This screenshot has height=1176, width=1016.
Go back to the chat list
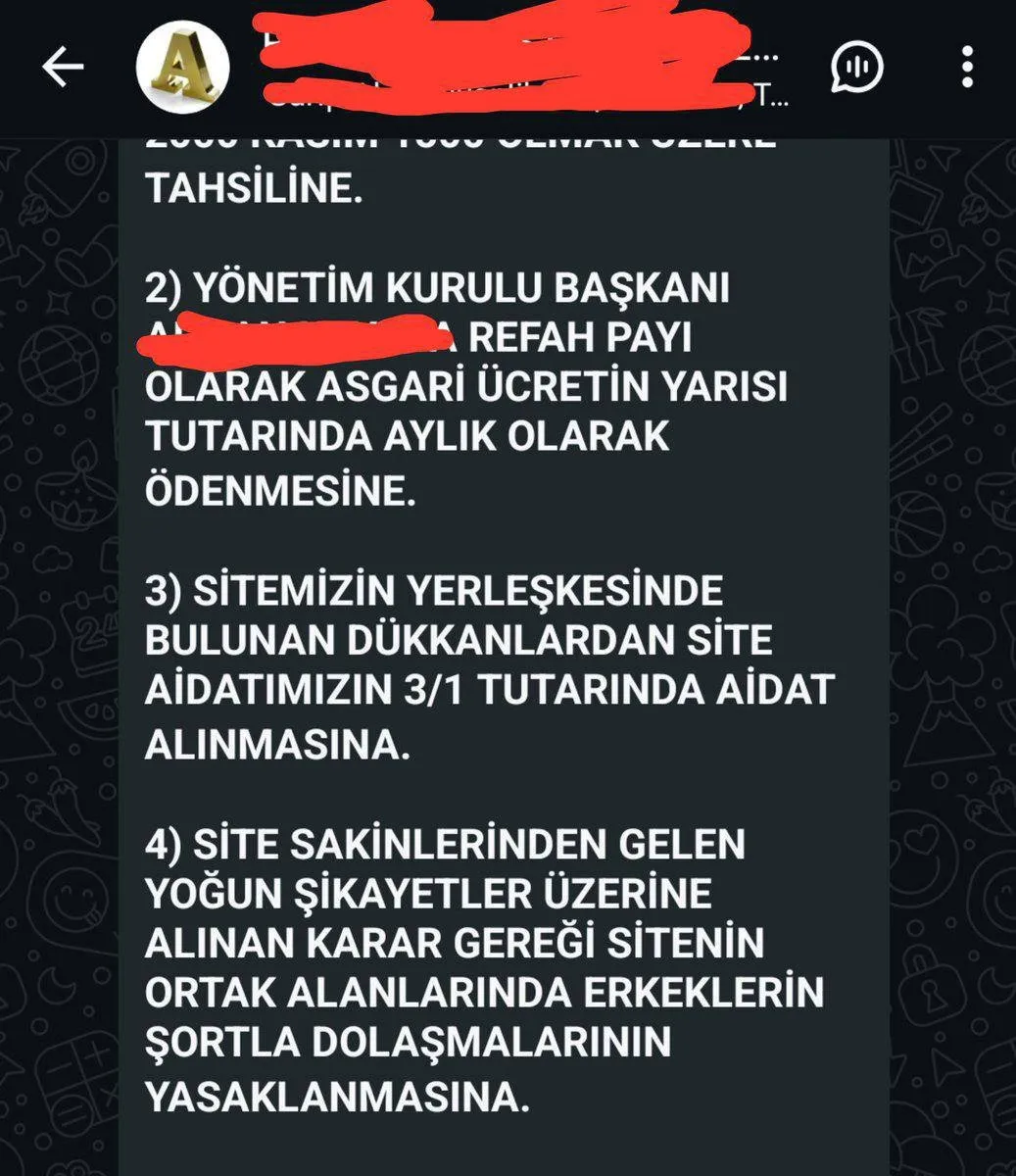click(x=63, y=68)
